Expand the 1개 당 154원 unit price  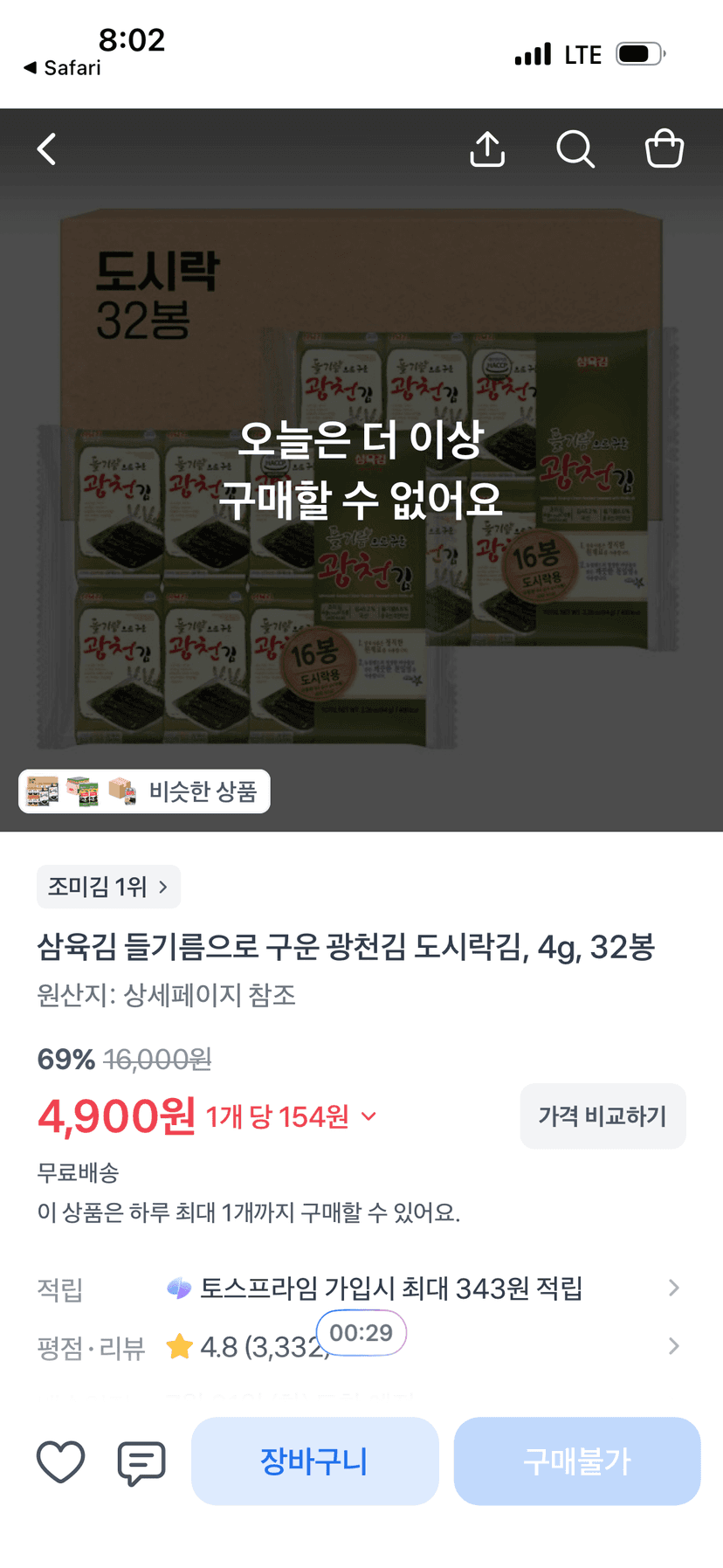click(x=291, y=1116)
